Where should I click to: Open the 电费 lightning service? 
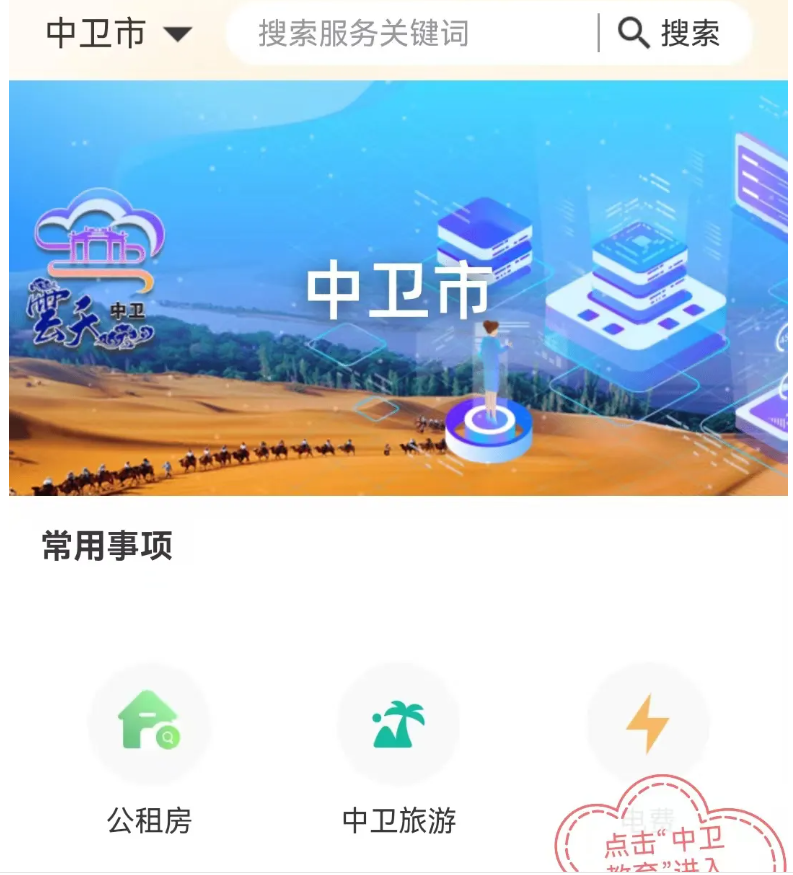647,723
